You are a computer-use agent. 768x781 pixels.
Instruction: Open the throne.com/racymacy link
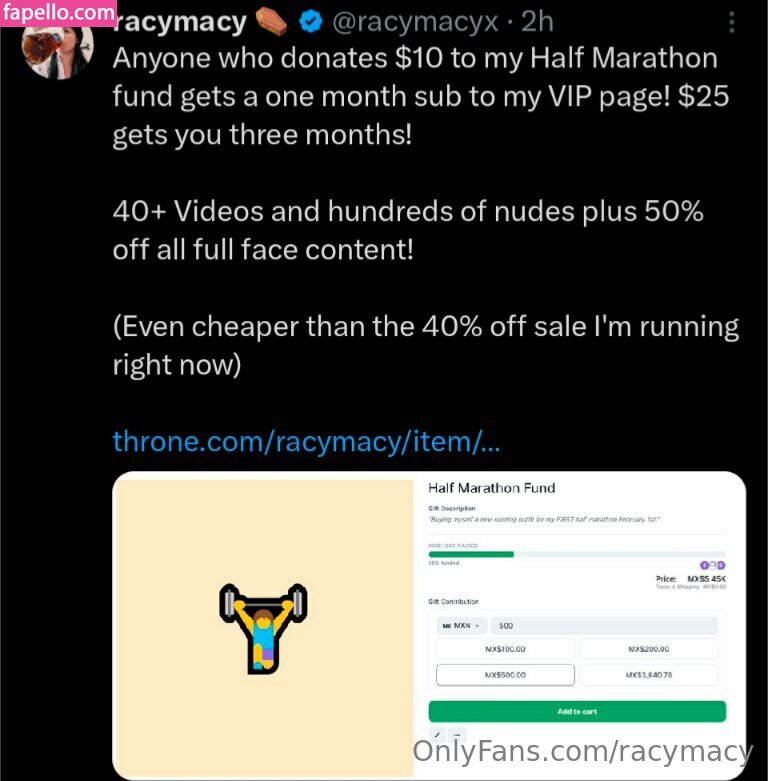[306, 441]
